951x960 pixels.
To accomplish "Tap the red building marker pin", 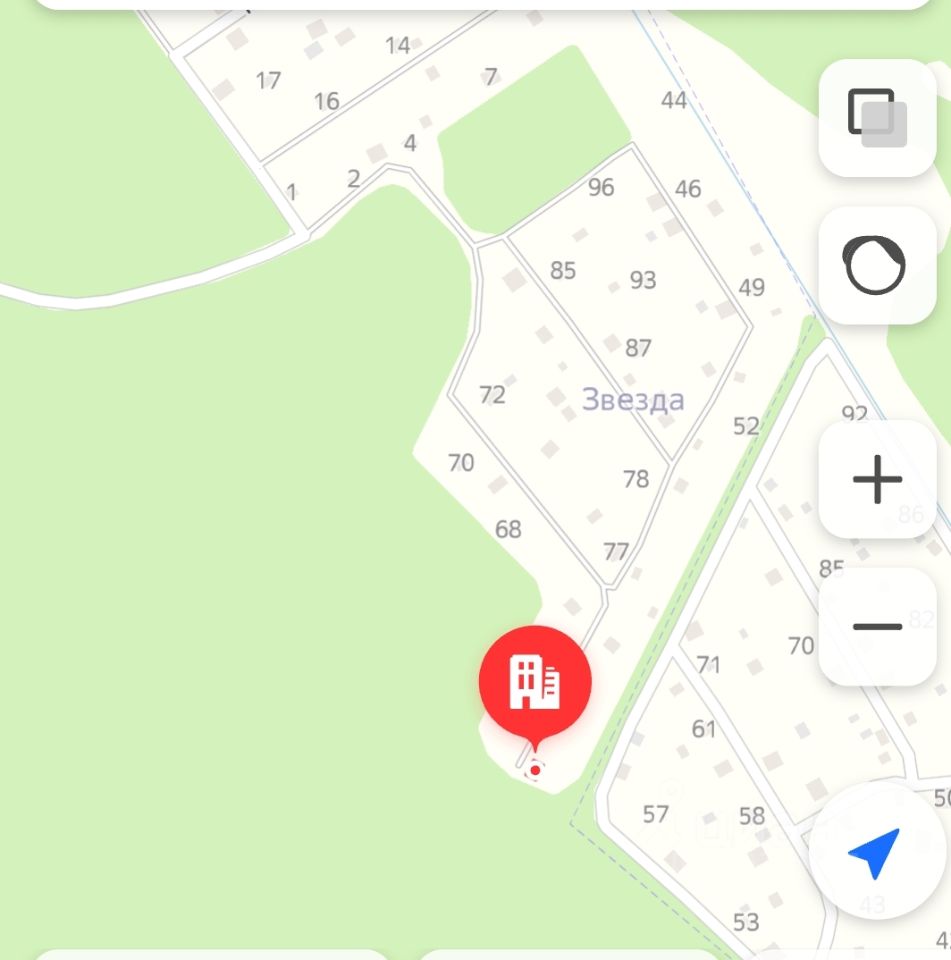I will click(535, 685).
